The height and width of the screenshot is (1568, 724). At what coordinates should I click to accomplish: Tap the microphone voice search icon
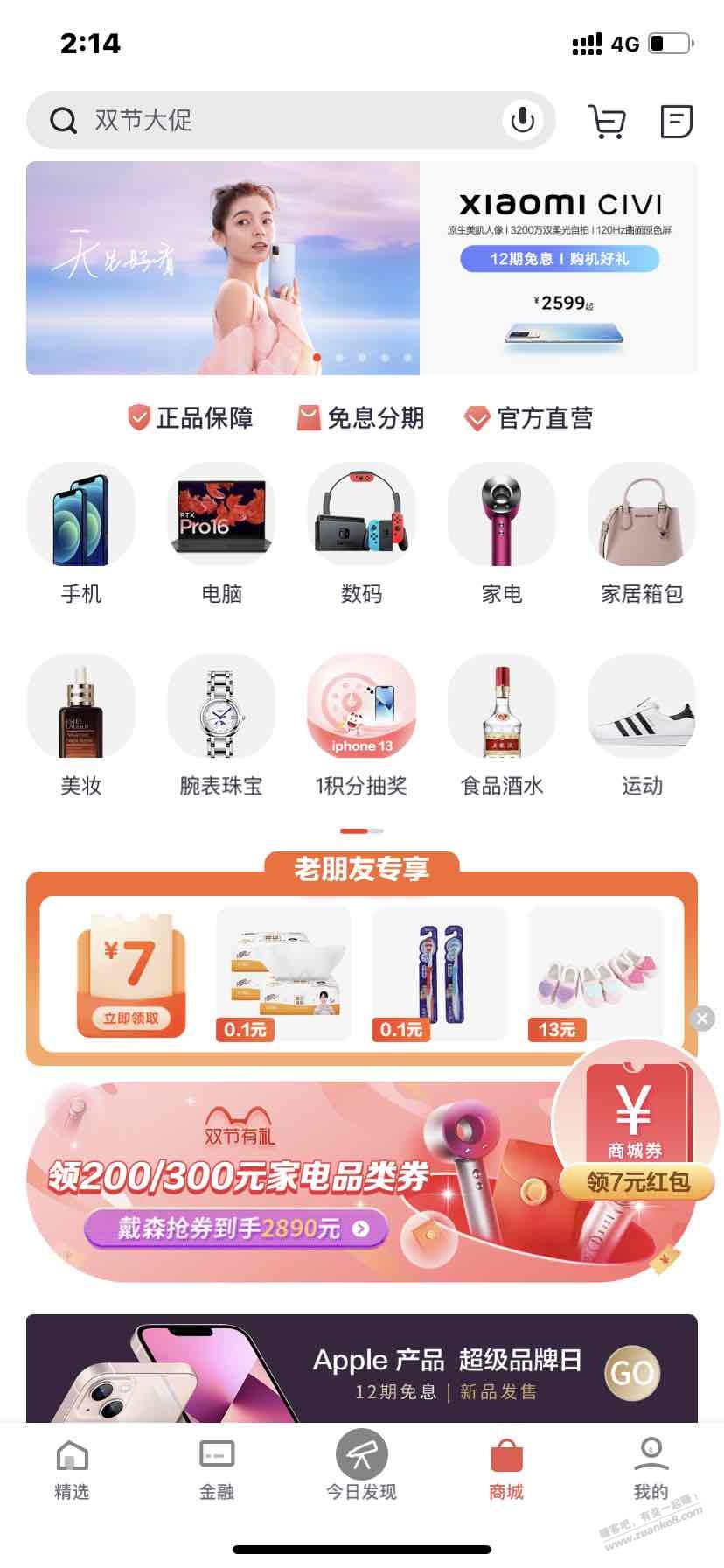coord(523,120)
